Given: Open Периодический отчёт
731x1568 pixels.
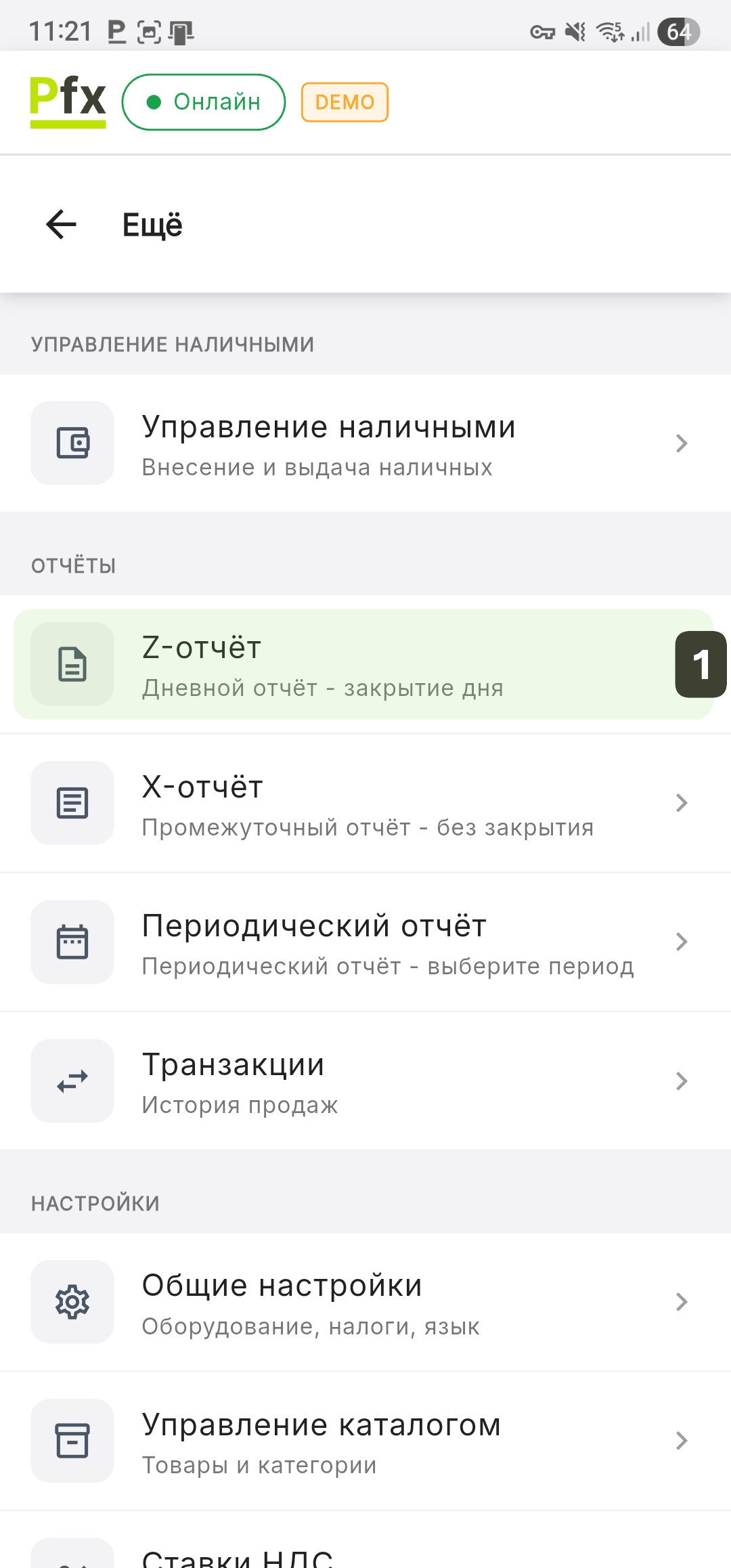Looking at the screenshot, I should click(365, 942).
